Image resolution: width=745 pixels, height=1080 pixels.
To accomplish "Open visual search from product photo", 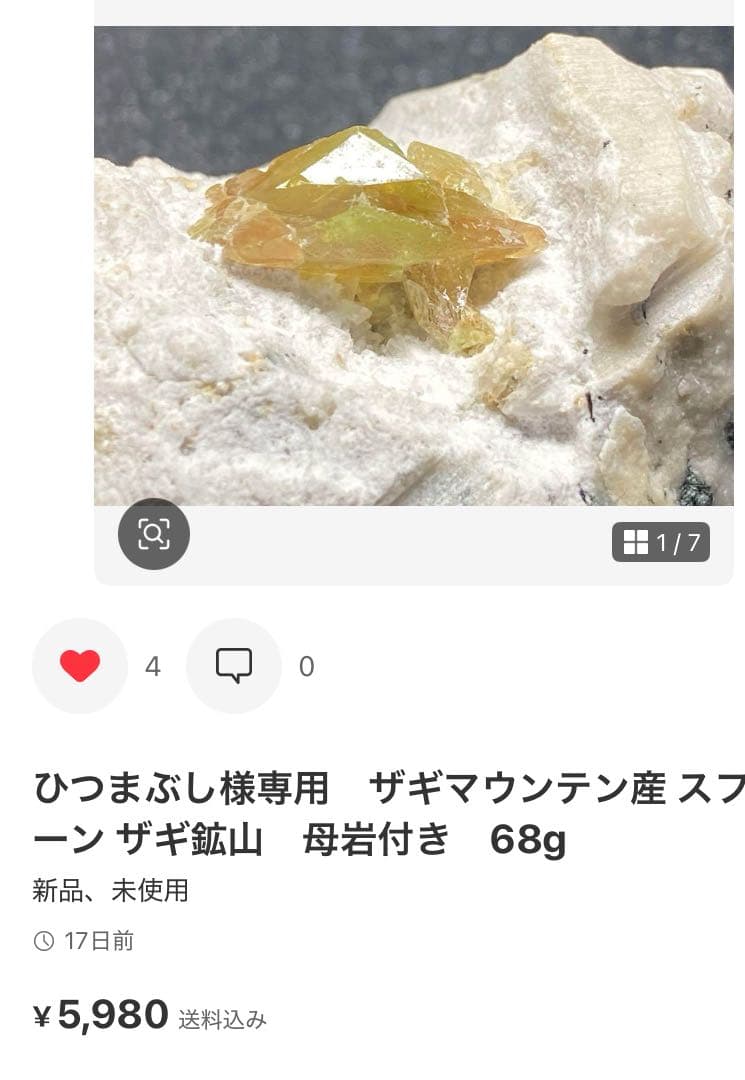I will (x=152, y=535).
